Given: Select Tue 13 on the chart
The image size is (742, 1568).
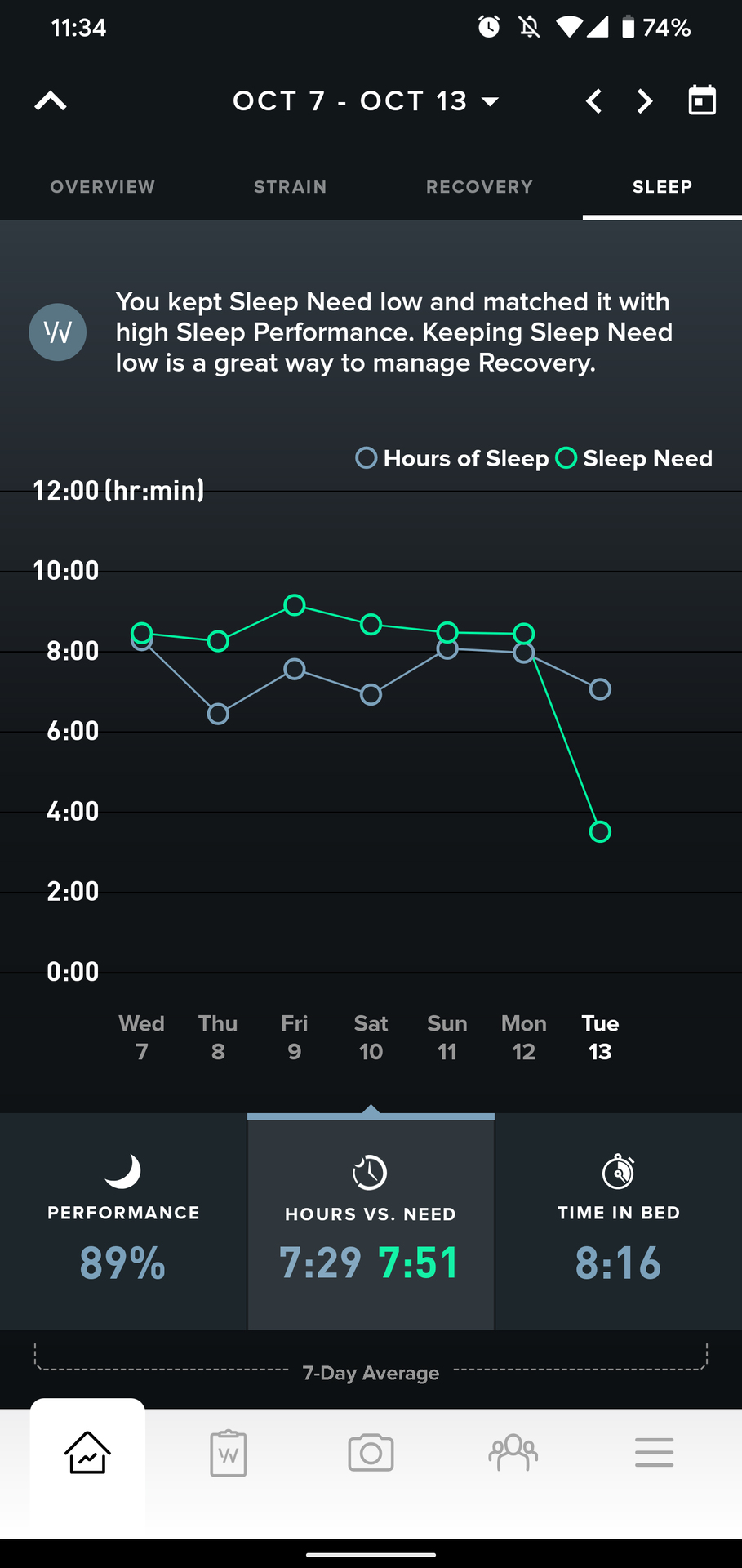Looking at the screenshot, I should 600,1037.
